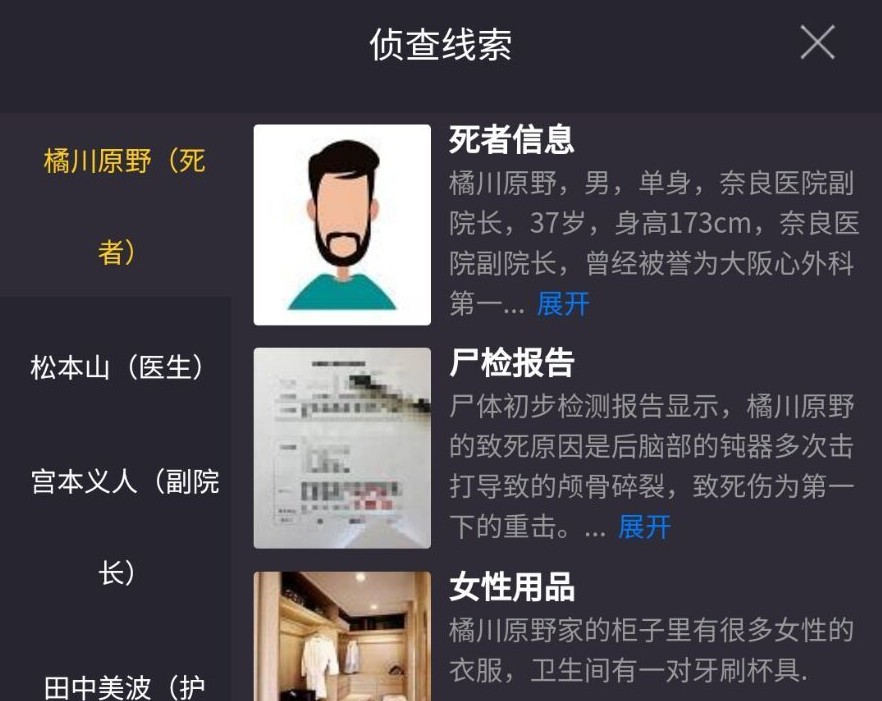882x701 pixels.
Task: Expand the 尸检报告 description
Action: pos(644,527)
